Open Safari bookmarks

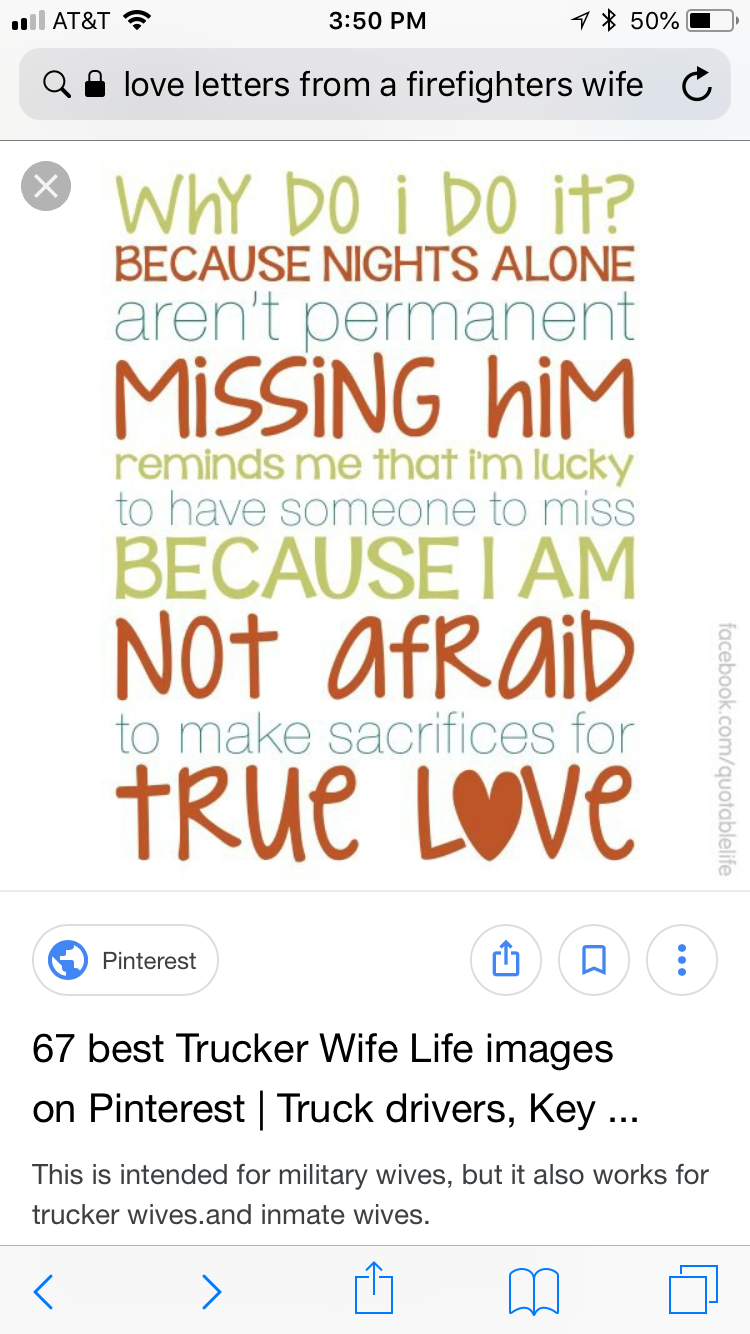click(x=533, y=1290)
